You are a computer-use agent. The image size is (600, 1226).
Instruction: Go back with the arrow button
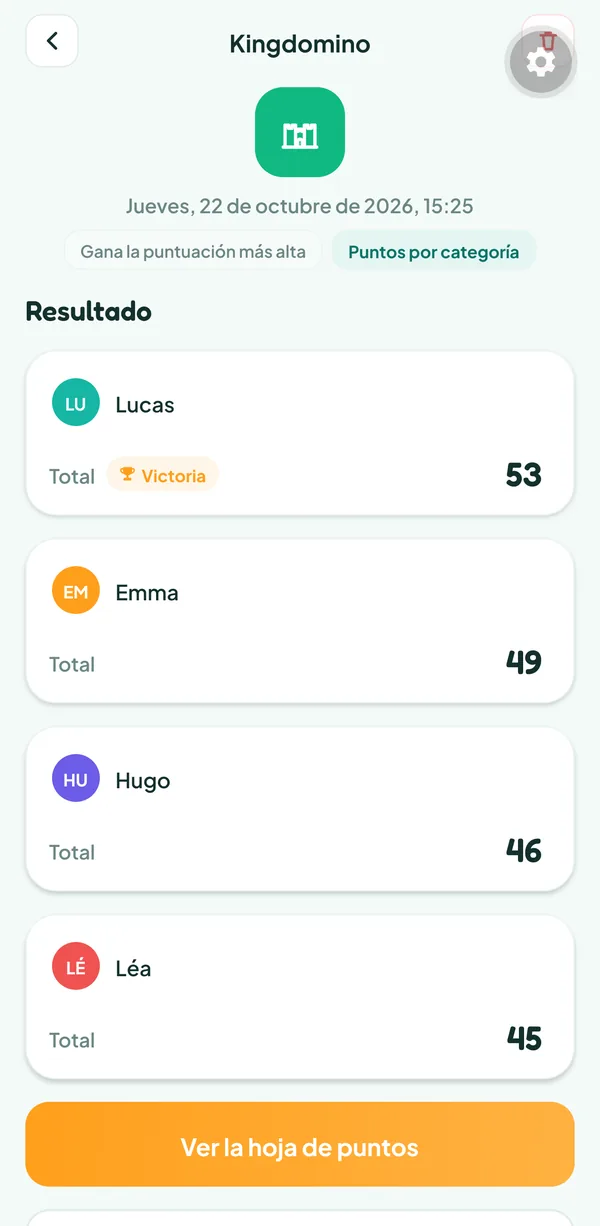click(52, 41)
